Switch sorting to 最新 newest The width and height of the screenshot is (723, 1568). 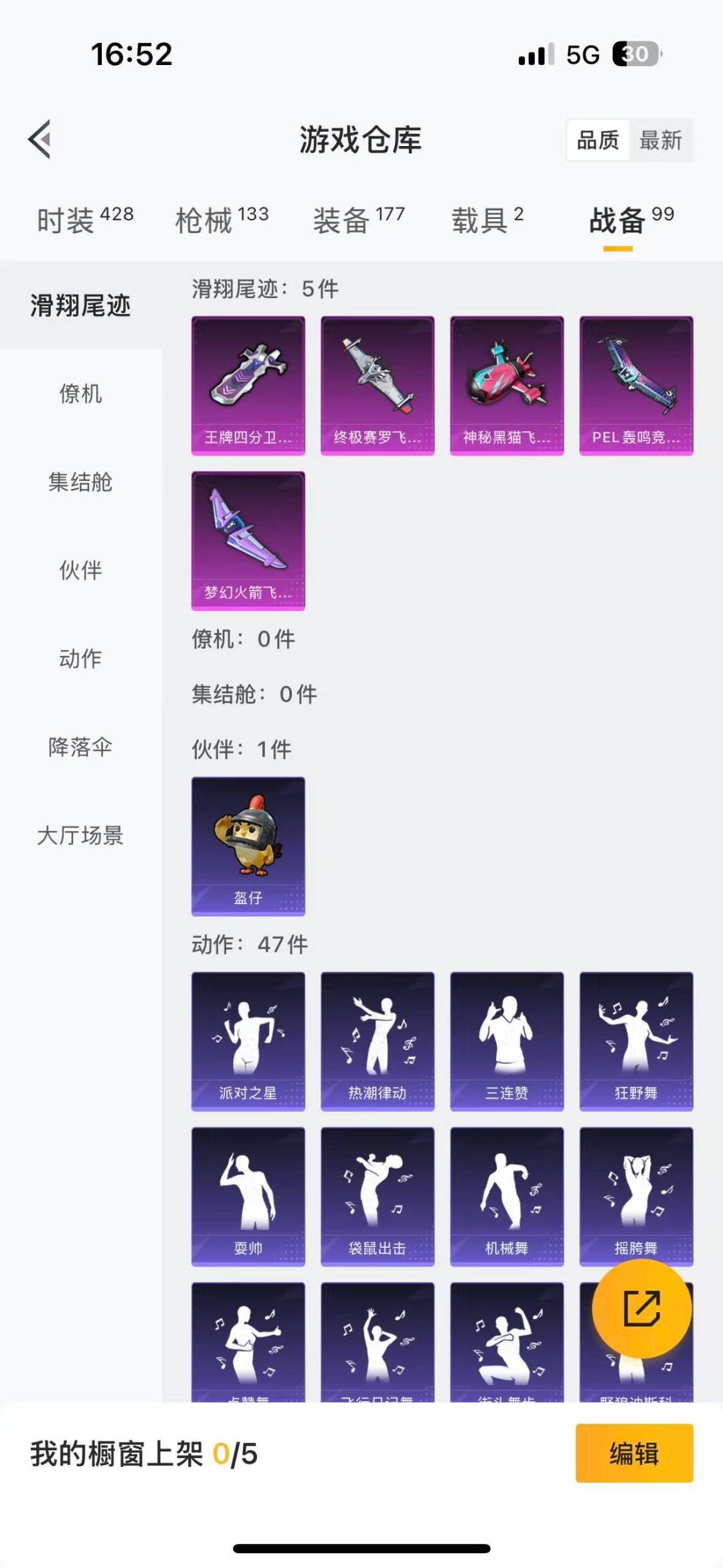pos(661,139)
